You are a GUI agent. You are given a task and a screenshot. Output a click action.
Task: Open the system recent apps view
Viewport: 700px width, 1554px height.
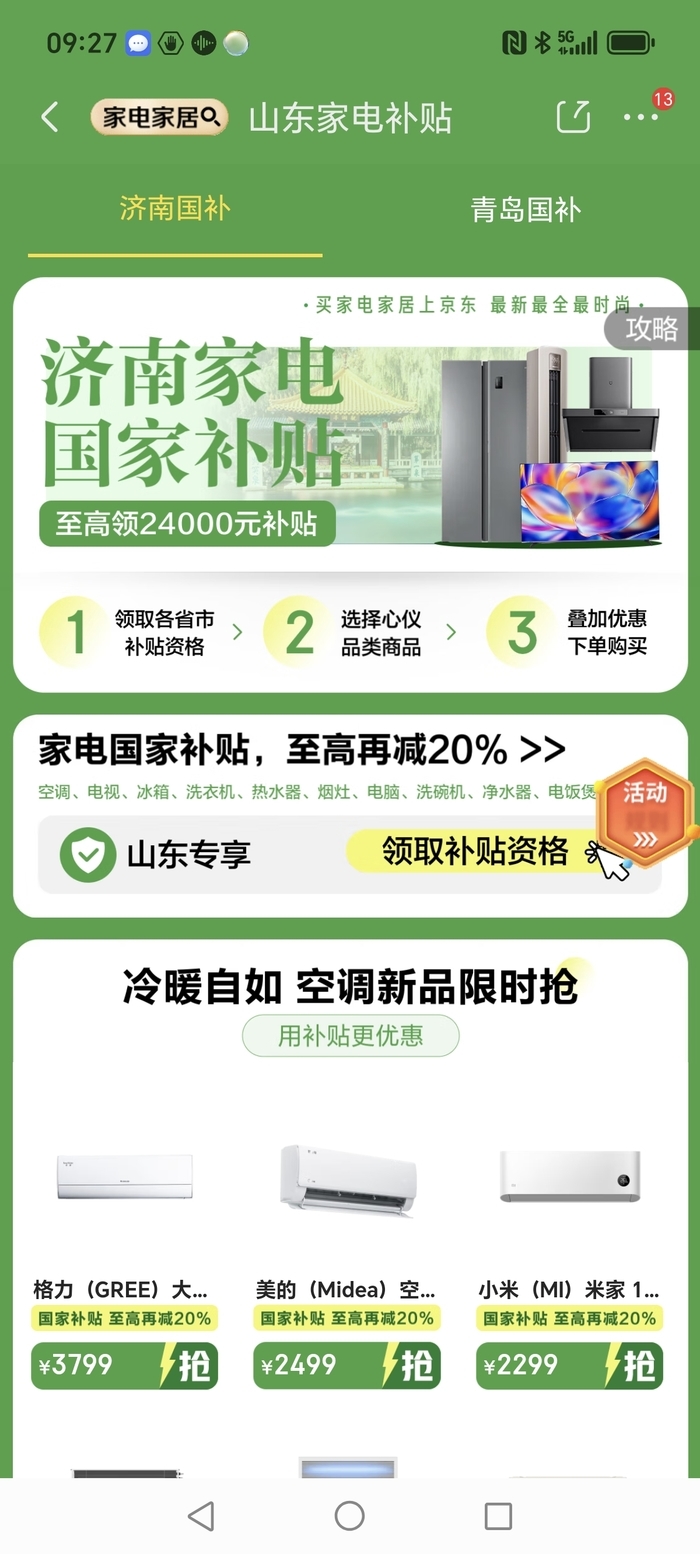(x=498, y=1515)
